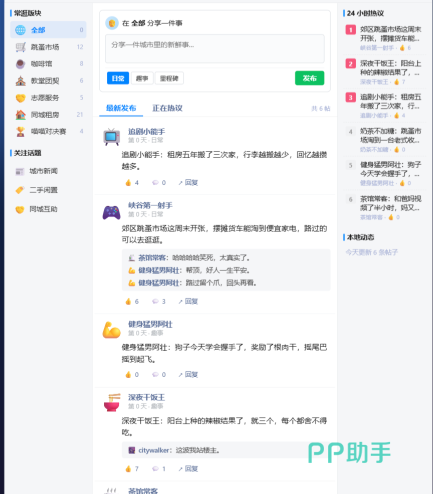Open 峡谷第一射手's profile name link
The width and height of the screenshot is (433, 494).
pos(150,205)
